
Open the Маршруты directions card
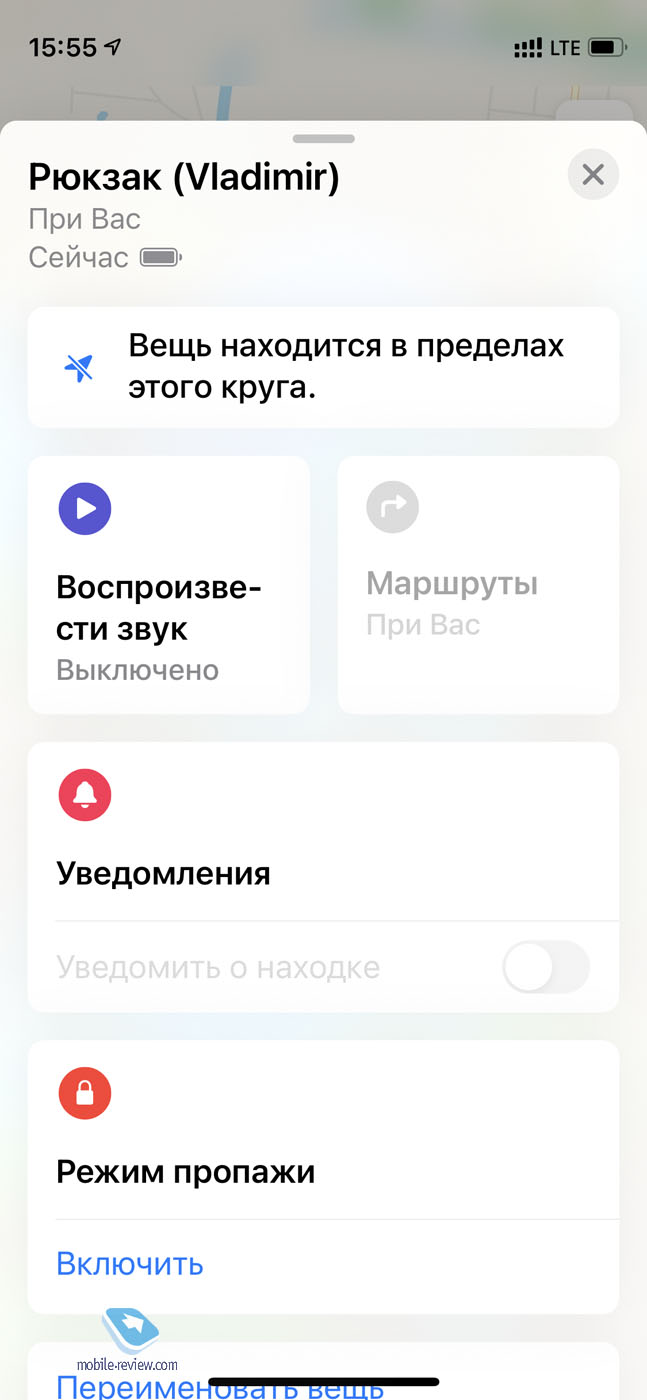coord(478,584)
